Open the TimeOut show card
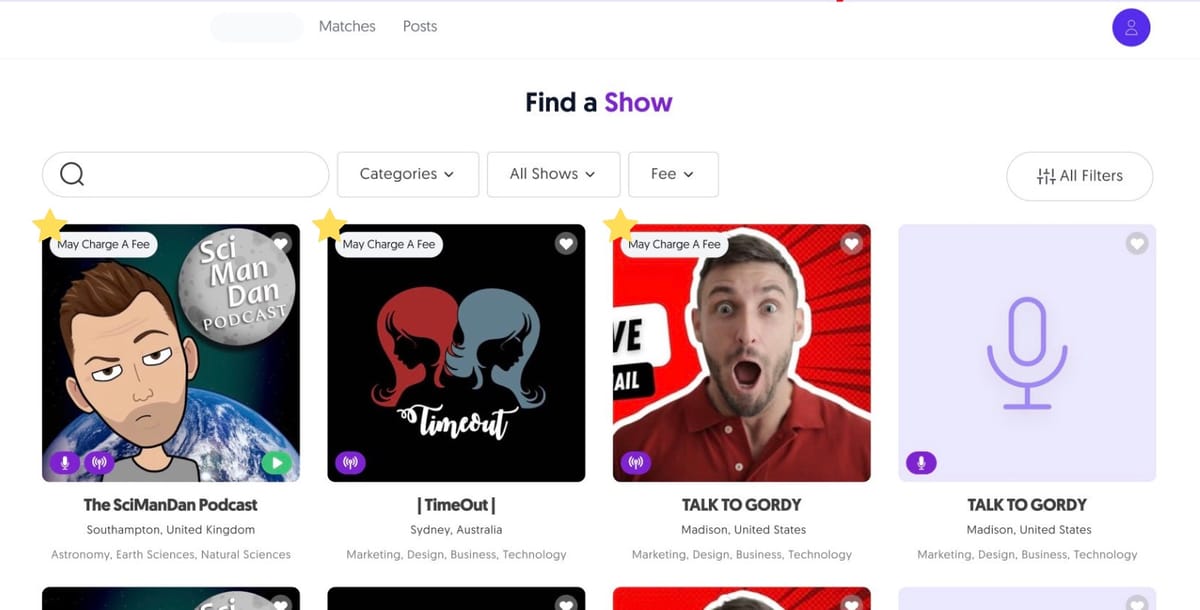The image size is (1200, 610). 456,352
